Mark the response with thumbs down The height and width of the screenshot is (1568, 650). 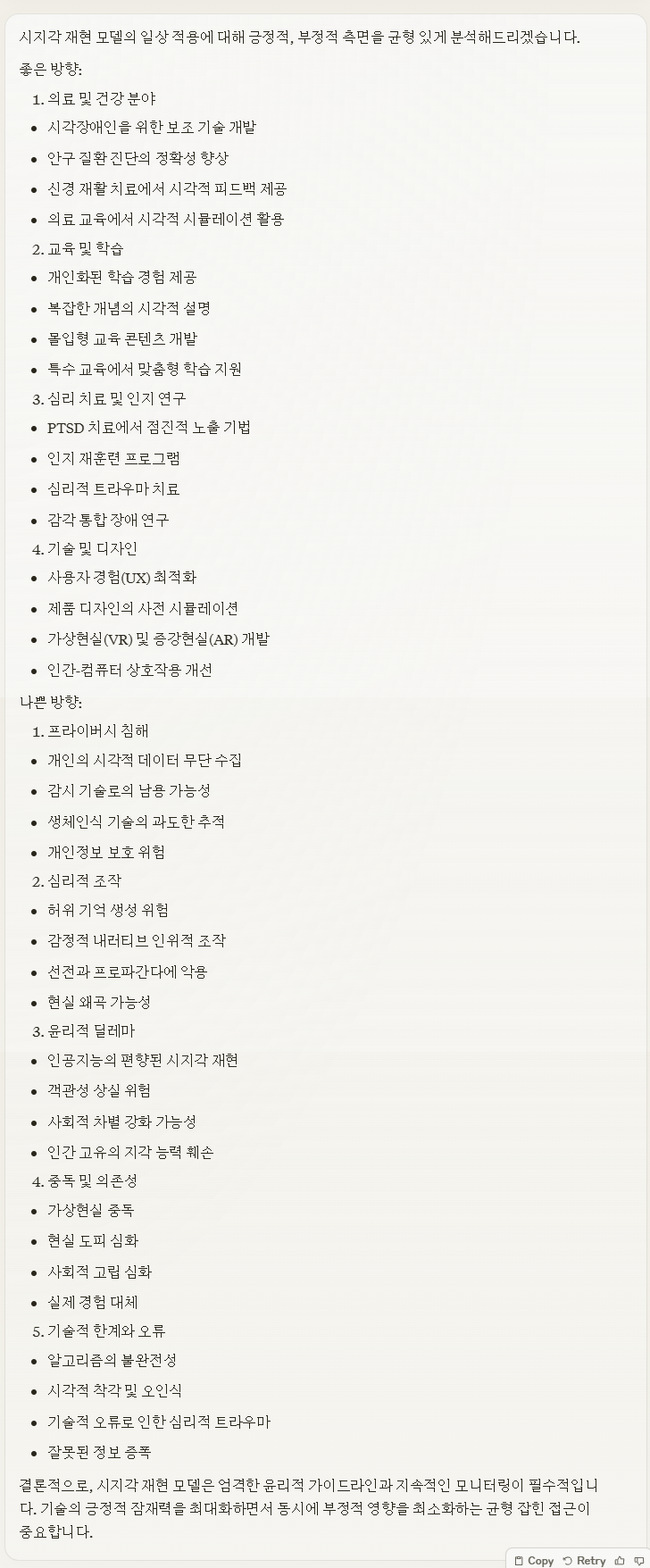click(638, 1560)
